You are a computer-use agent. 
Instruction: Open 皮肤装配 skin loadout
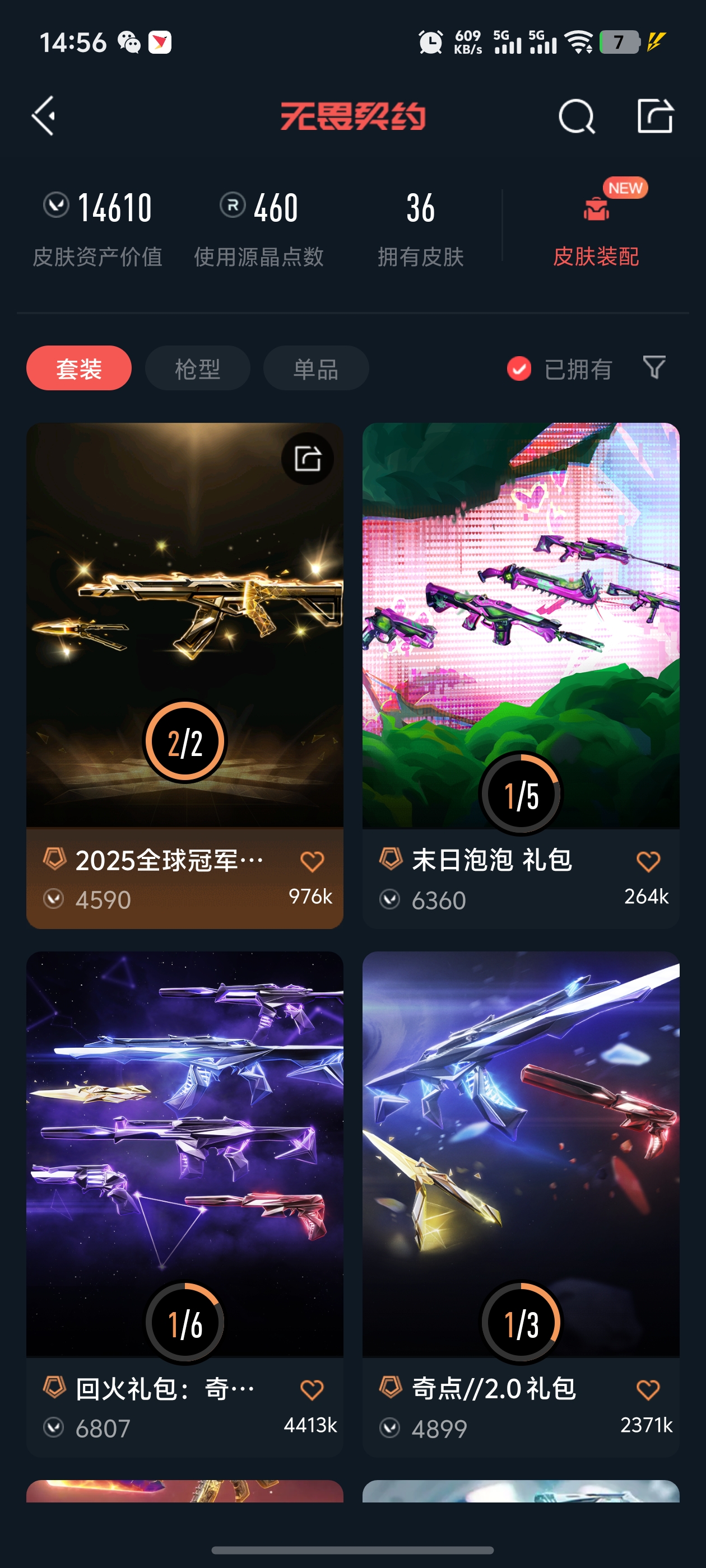click(595, 231)
